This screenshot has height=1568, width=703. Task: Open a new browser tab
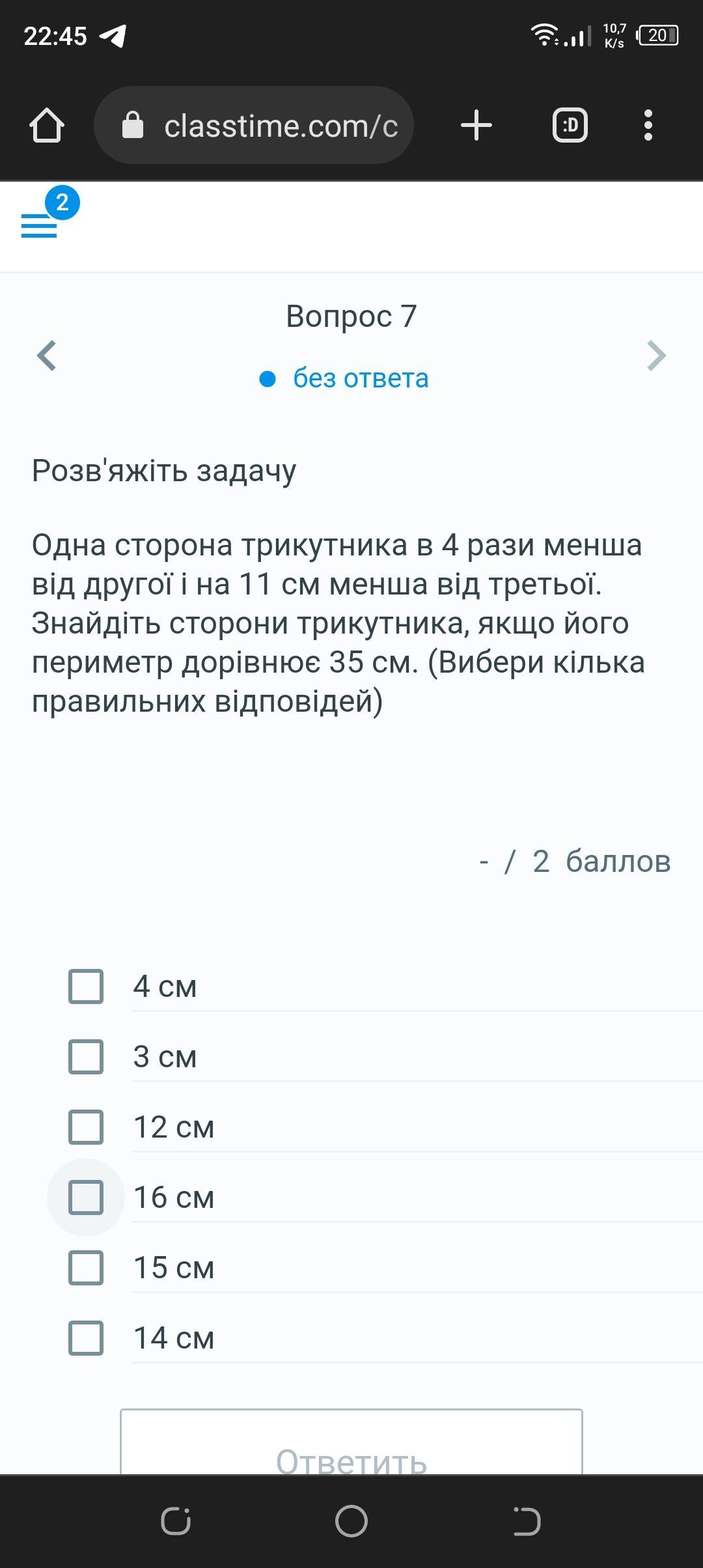pos(476,125)
